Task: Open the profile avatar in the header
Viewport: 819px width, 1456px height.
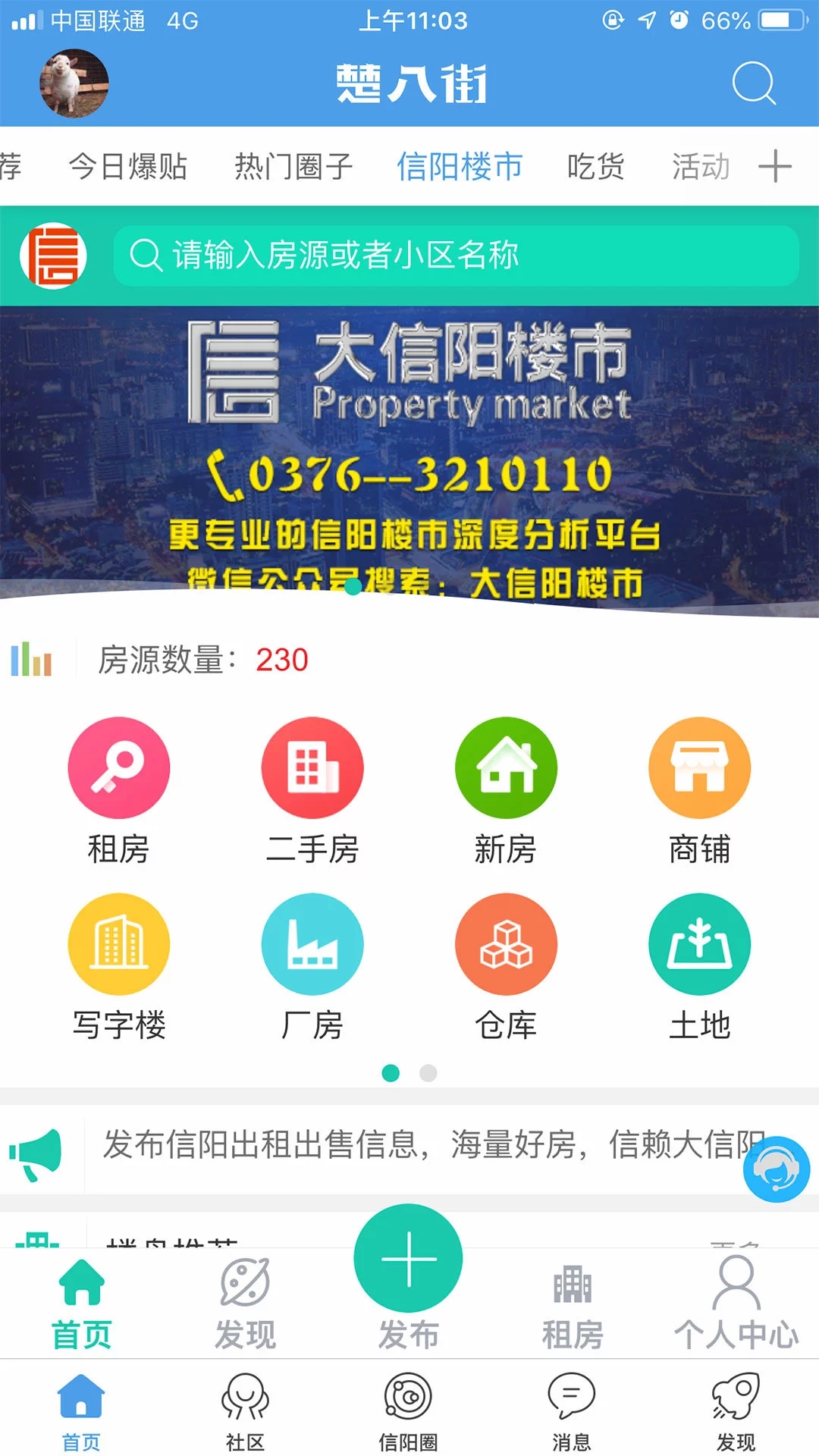Action: coord(74,83)
